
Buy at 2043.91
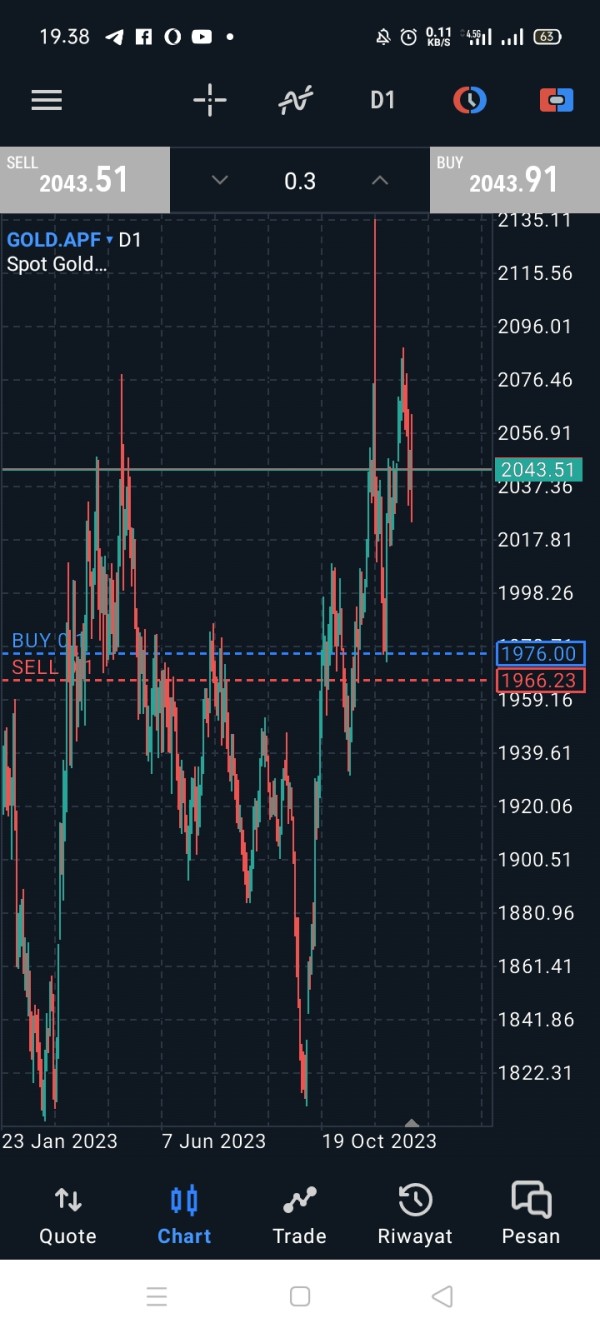pyautogui.click(x=515, y=180)
